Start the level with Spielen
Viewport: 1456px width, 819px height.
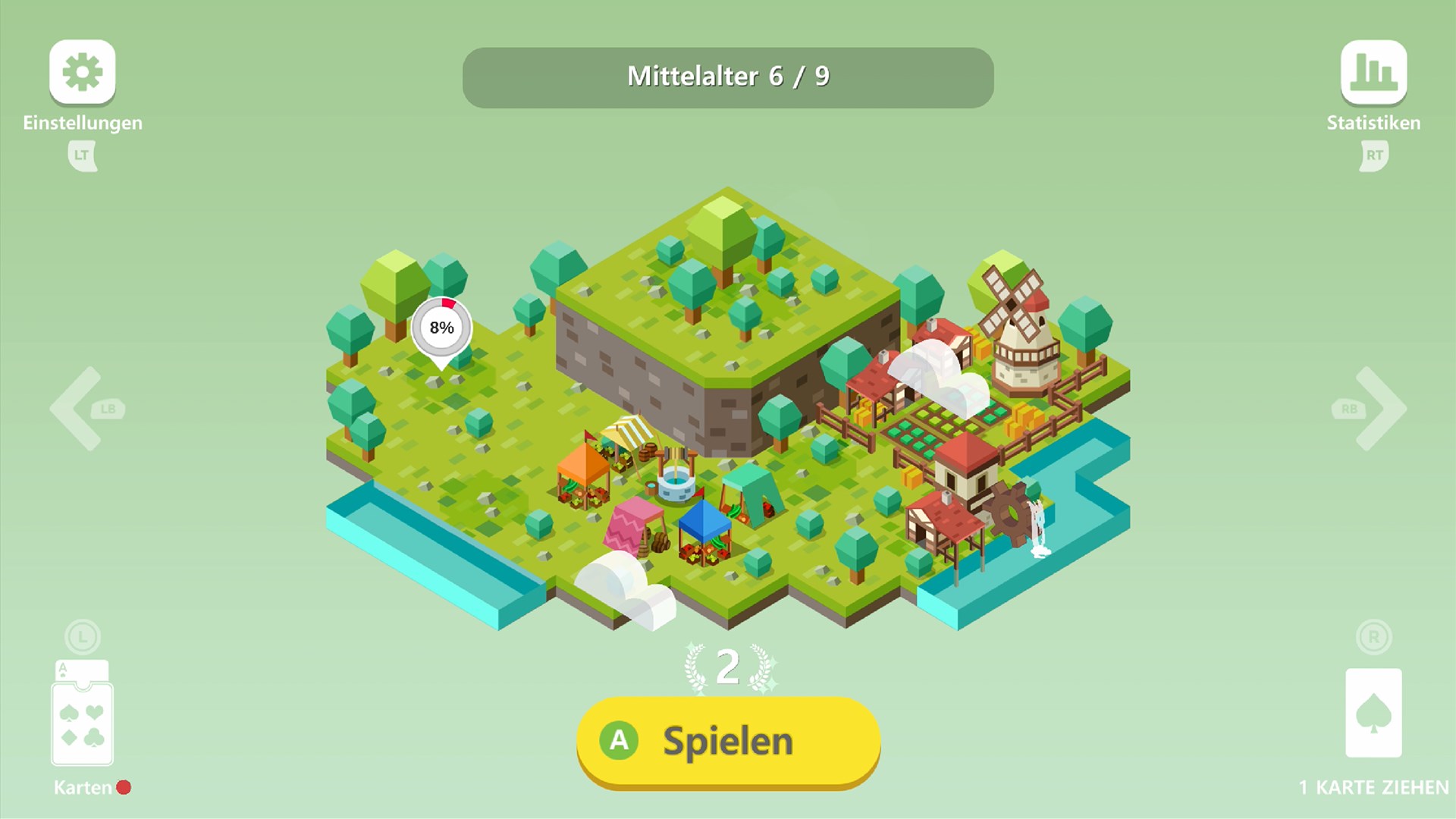pyautogui.click(x=728, y=741)
